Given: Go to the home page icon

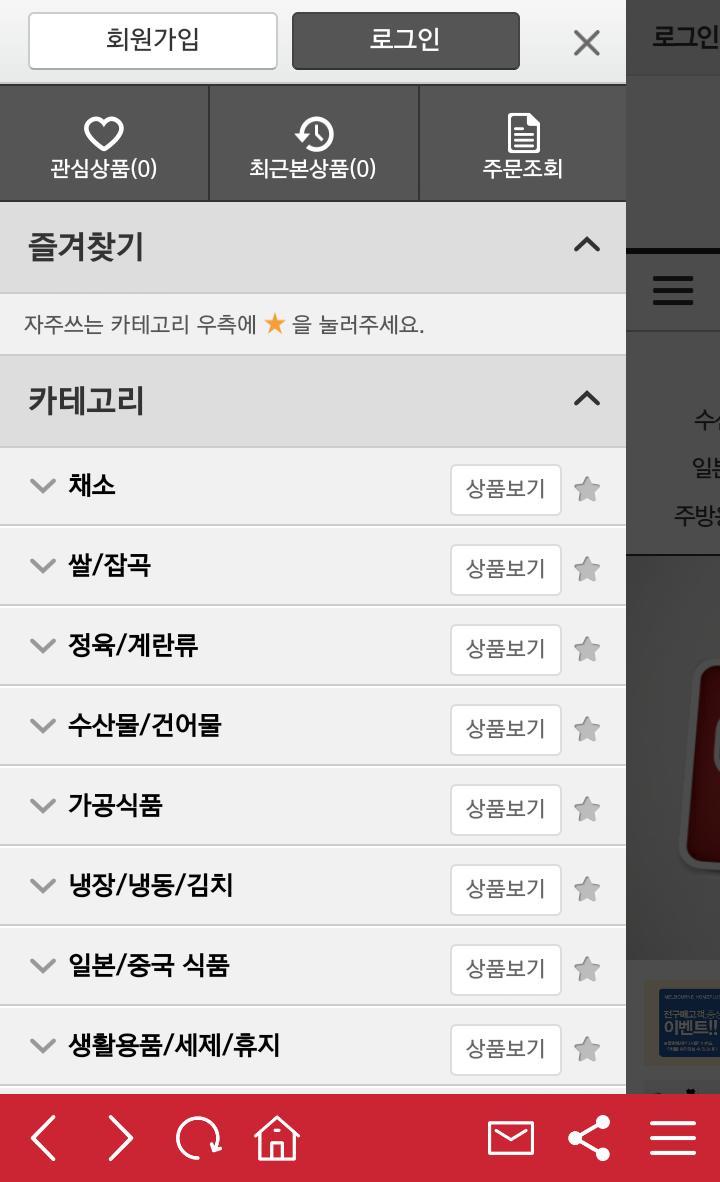Looking at the screenshot, I should pos(277,1138).
